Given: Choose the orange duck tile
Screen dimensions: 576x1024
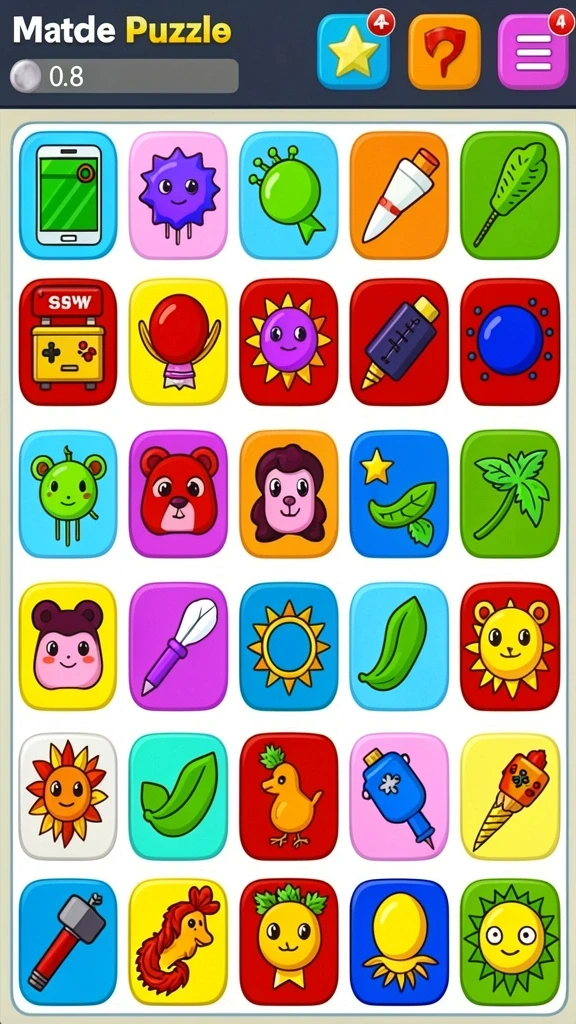Looking at the screenshot, I should coord(289,796).
